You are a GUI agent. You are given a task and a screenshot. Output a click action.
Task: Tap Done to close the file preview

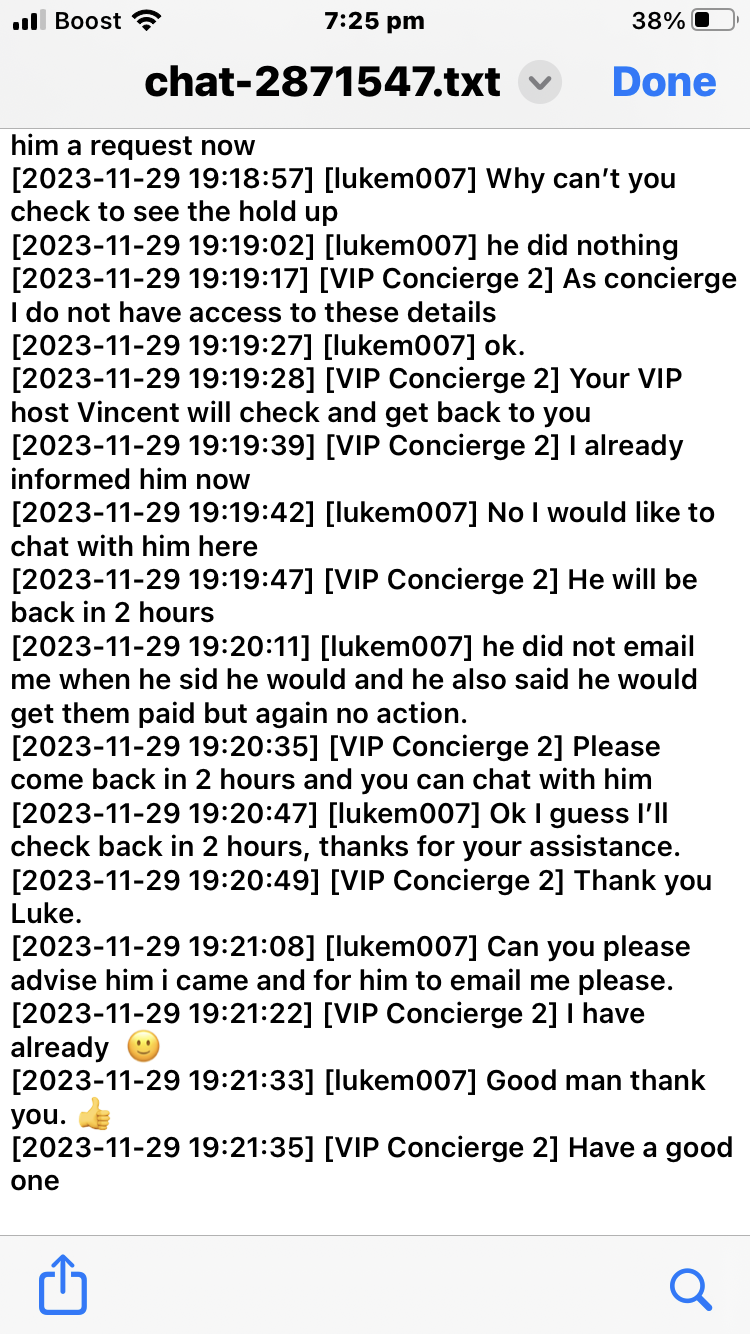(664, 82)
